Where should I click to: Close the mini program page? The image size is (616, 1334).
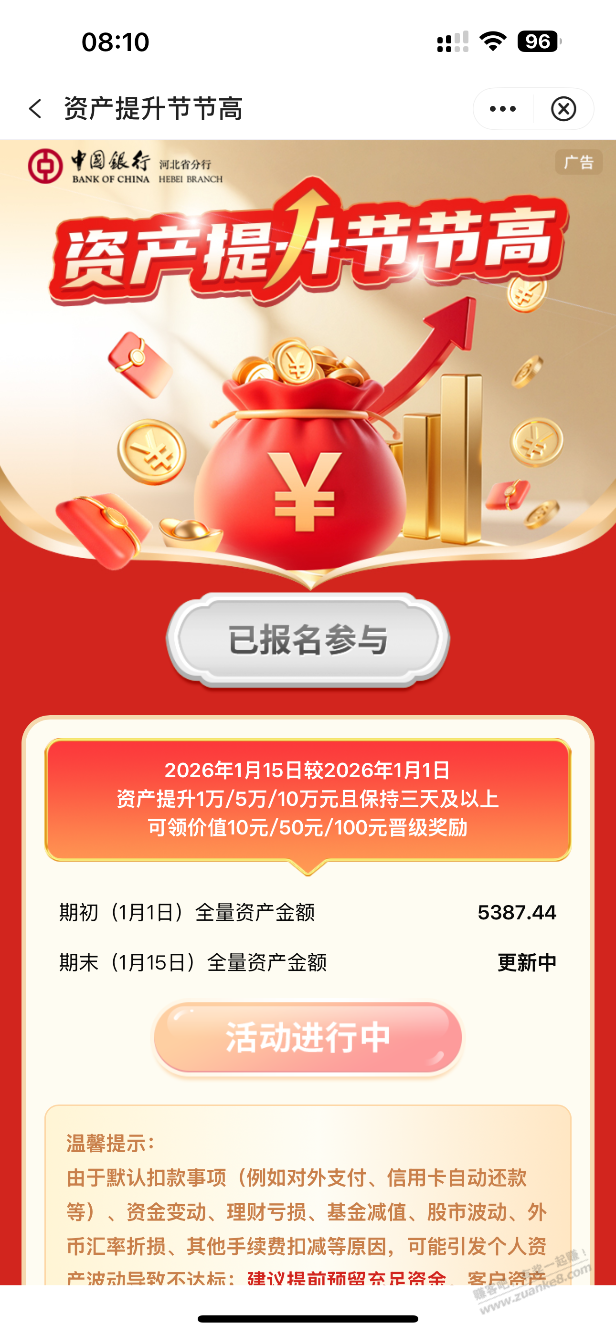[x=564, y=109]
